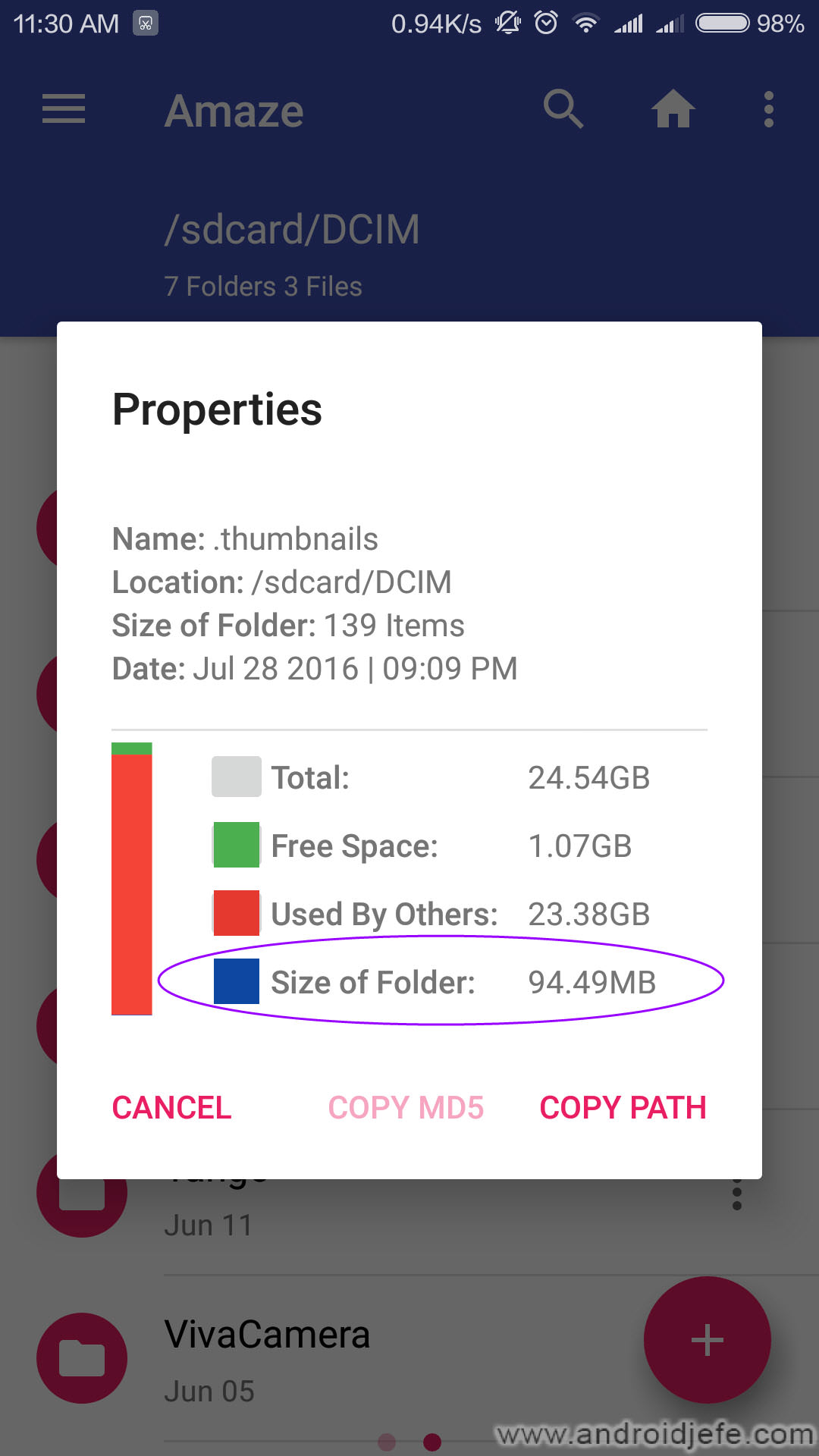Open the navigation drawer menu

[64, 109]
